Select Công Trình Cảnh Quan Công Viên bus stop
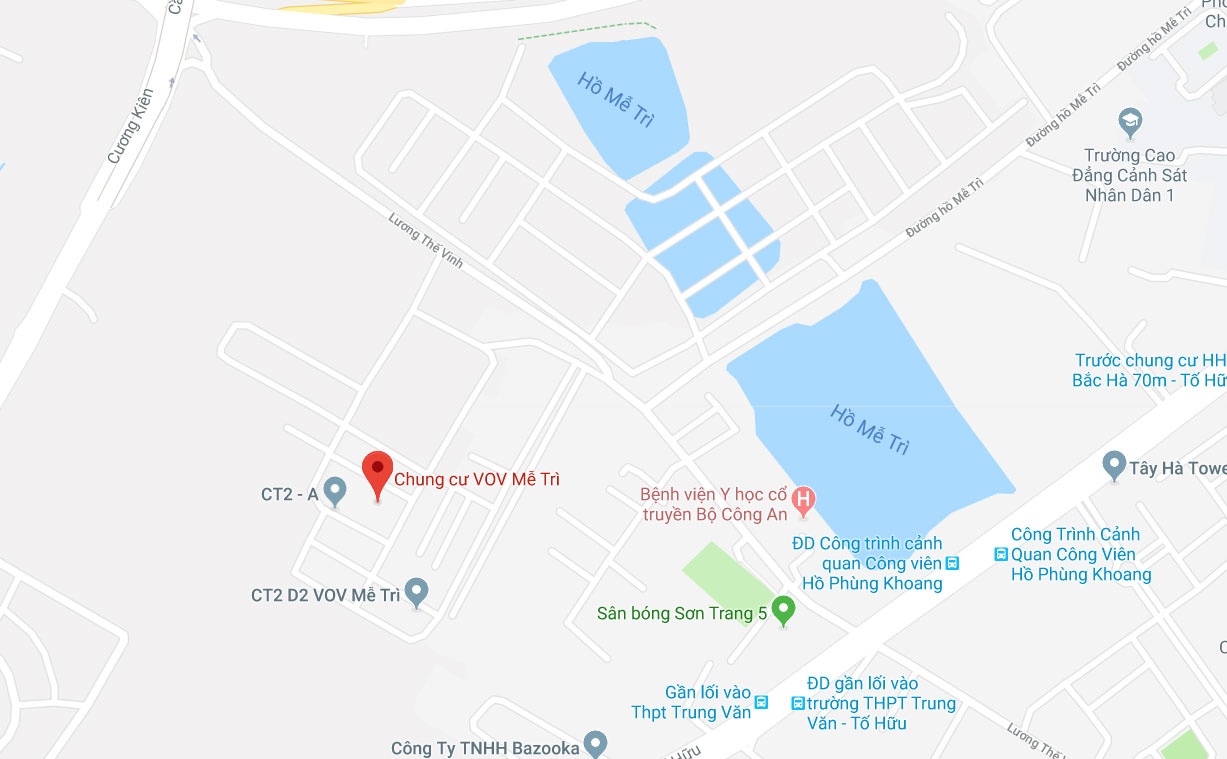This screenshot has width=1227, height=759. (x=1000, y=554)
